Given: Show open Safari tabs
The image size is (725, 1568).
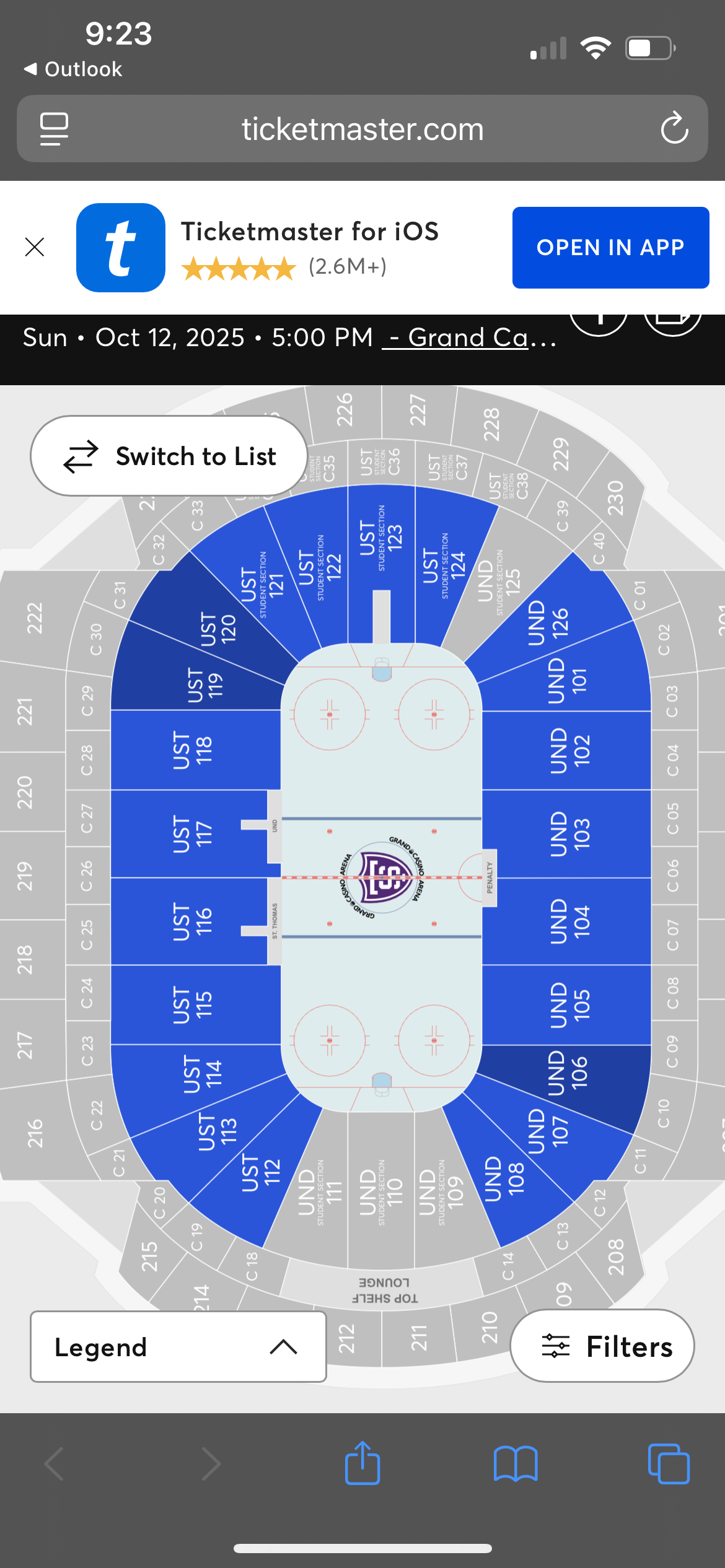Looking at the screenshot, I should (x=669, y=1464).
